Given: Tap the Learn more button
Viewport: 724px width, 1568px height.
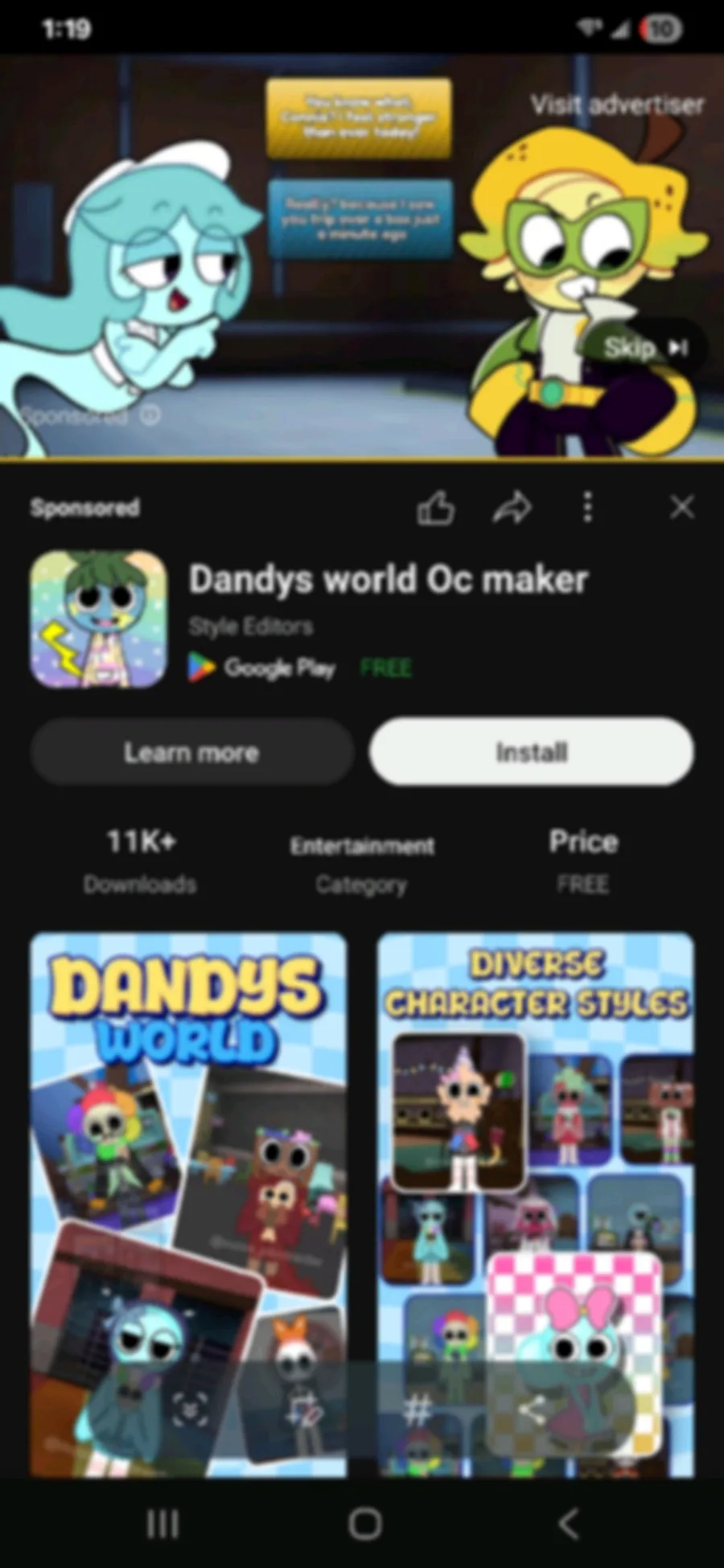Looking at the screenshot, I should 191,753.
